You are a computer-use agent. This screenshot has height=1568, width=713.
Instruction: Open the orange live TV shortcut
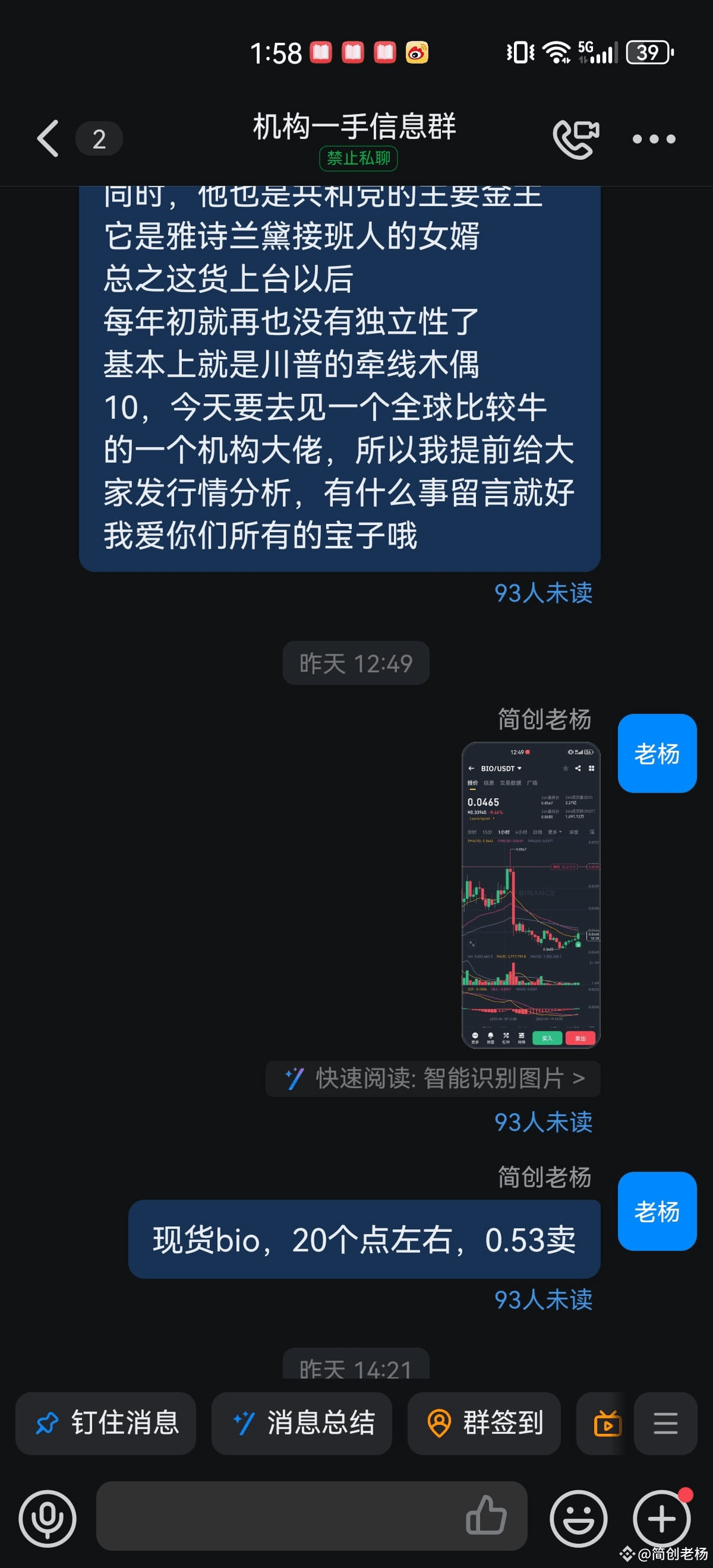[x=607, y=1423]
